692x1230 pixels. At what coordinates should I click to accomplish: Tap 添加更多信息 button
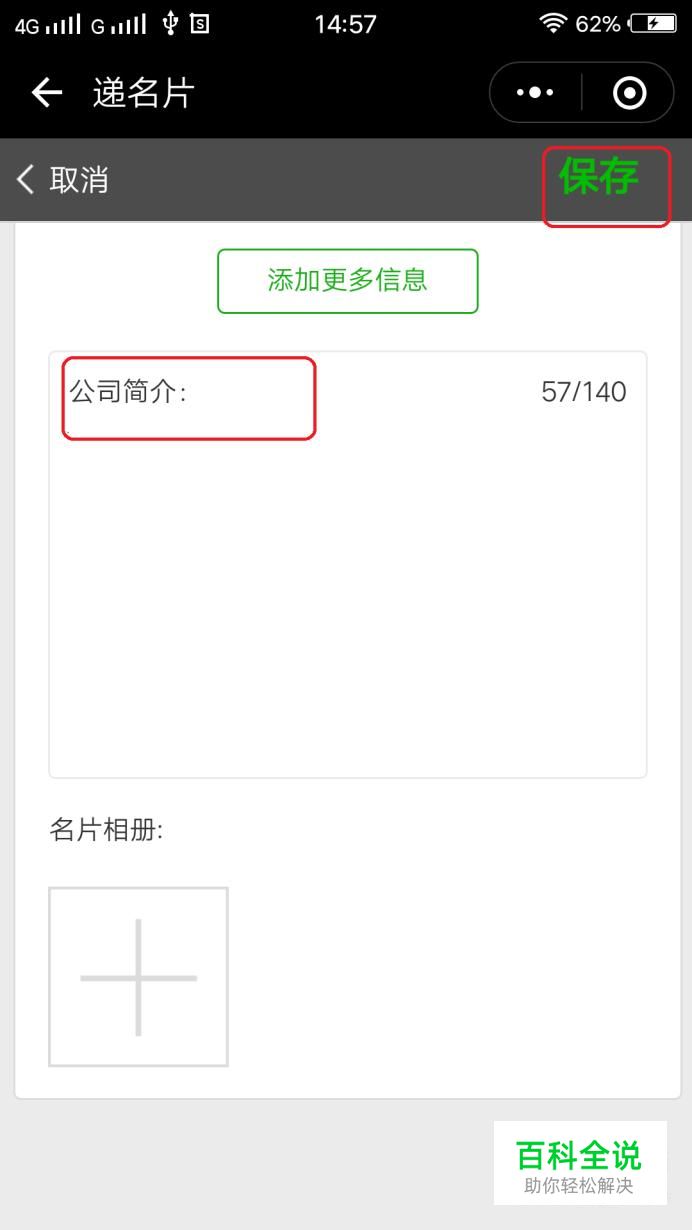(x=348, y=281)
